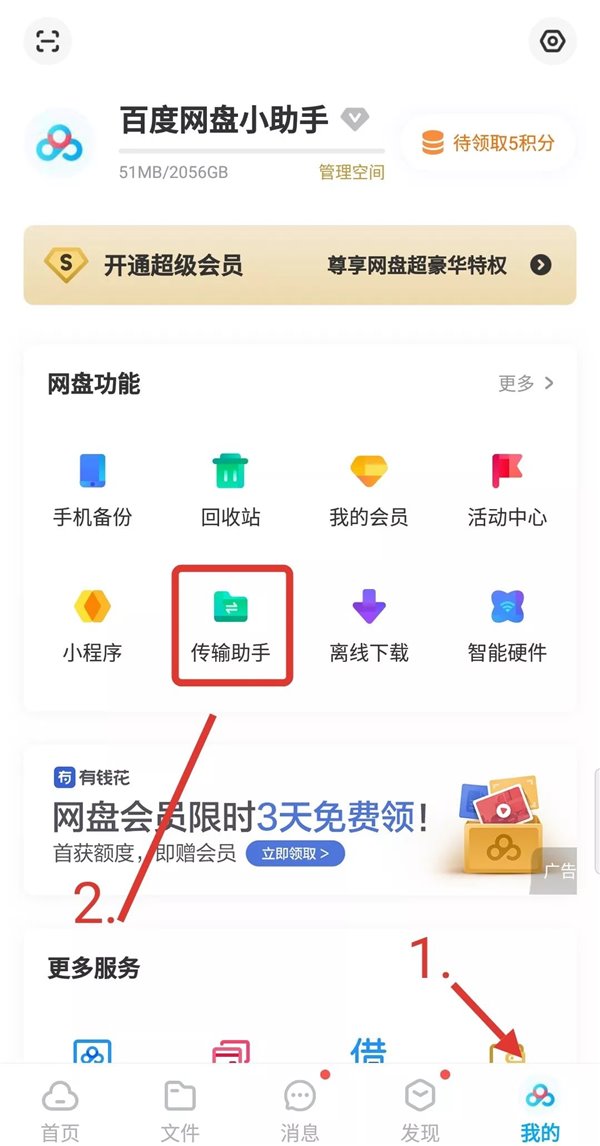
Task: Open 回收站 recycle bin
Action: [231, 490]
